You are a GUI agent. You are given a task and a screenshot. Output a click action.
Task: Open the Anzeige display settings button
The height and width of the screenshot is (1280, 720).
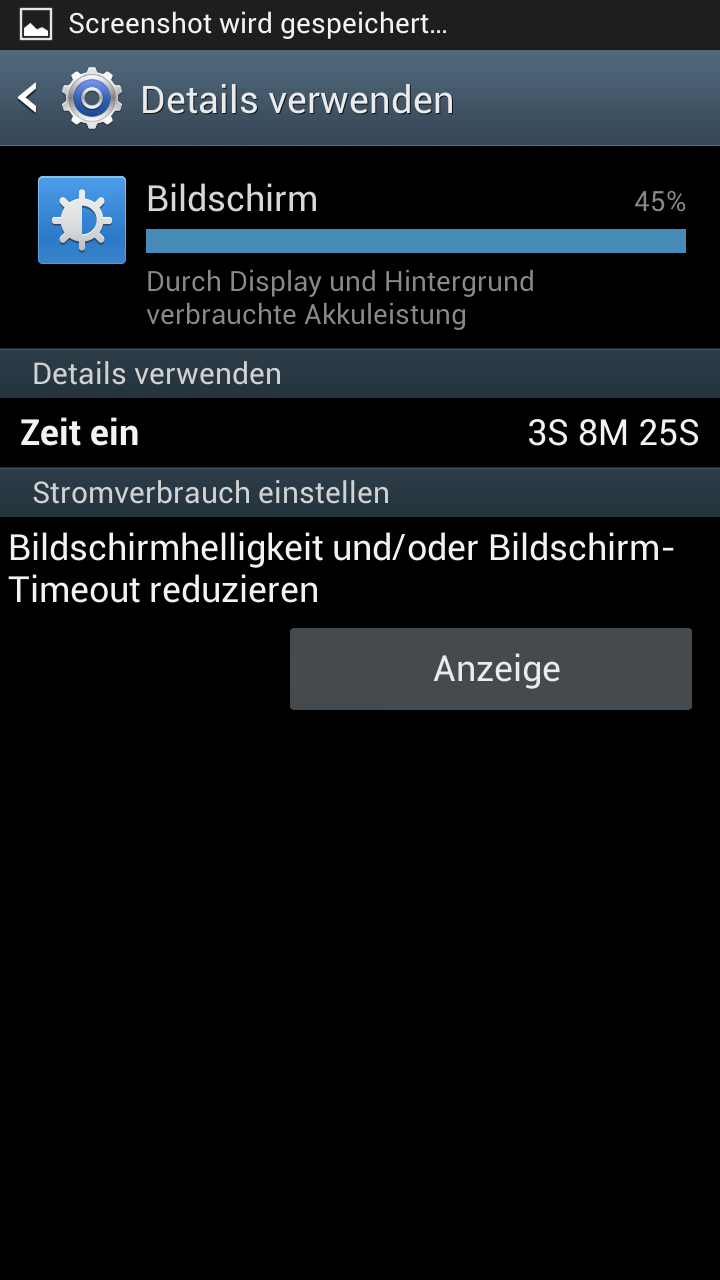(490, 669)
